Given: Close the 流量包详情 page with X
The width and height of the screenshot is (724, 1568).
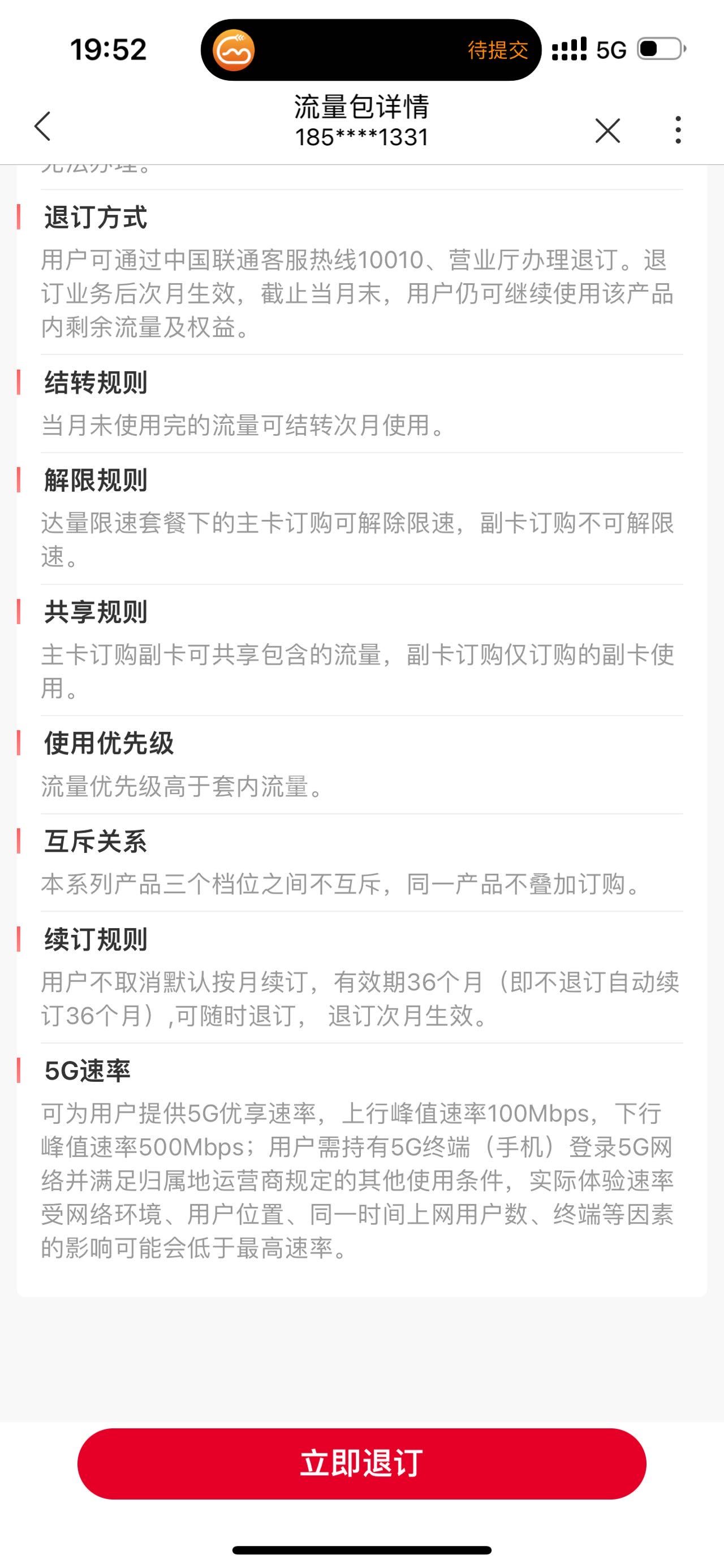Looking at the screenshot, I should (607, 130).
